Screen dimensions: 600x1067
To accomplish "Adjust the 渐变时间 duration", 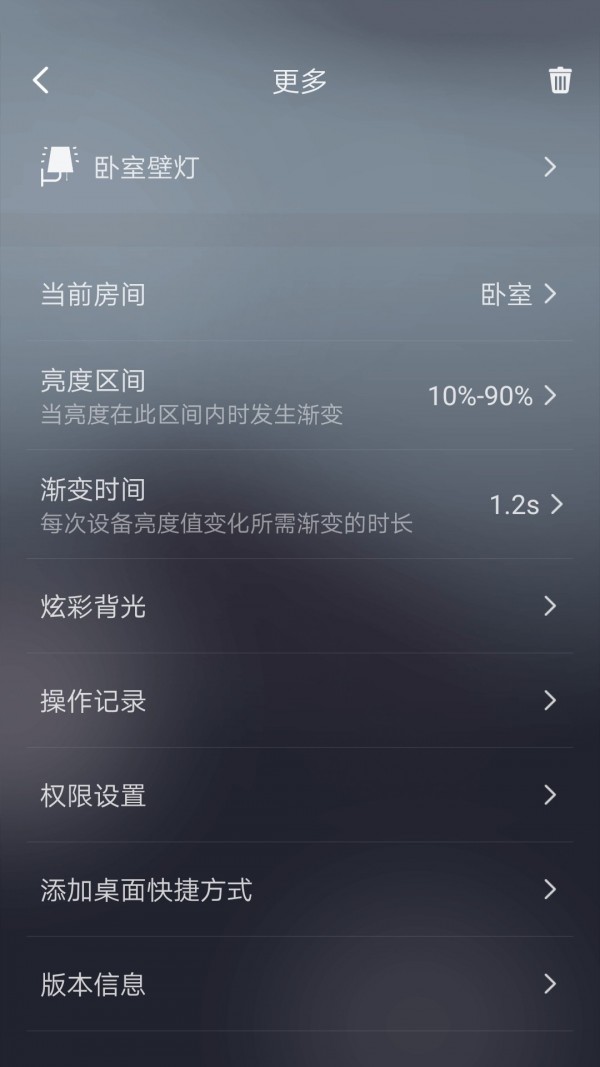I will (300, 505).
